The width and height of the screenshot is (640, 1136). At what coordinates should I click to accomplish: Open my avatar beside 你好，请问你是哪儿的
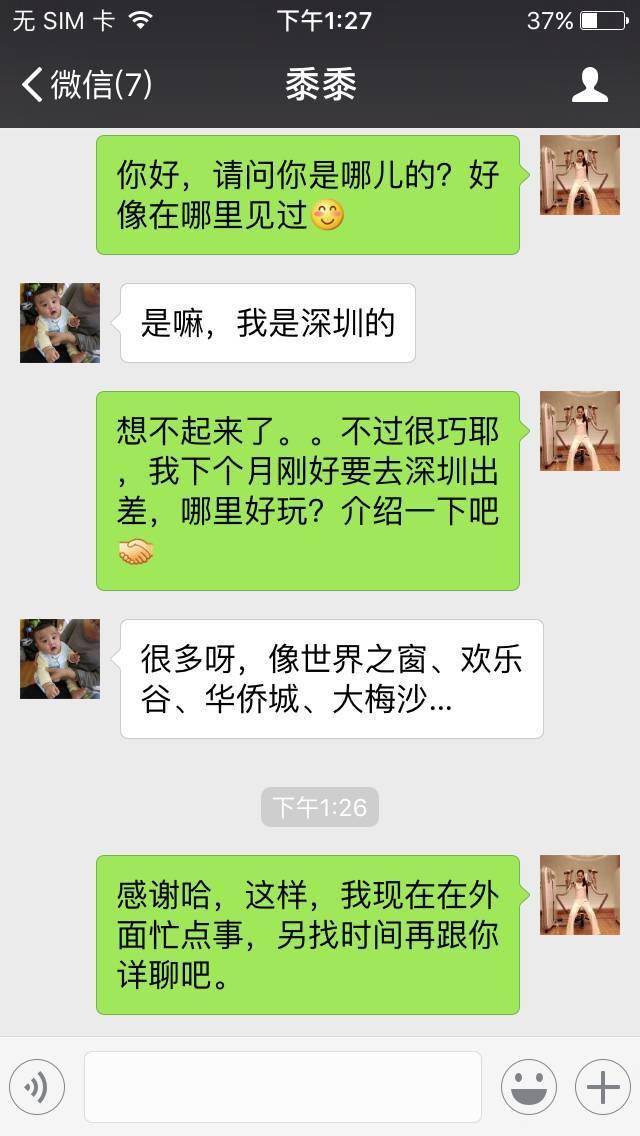580,175
